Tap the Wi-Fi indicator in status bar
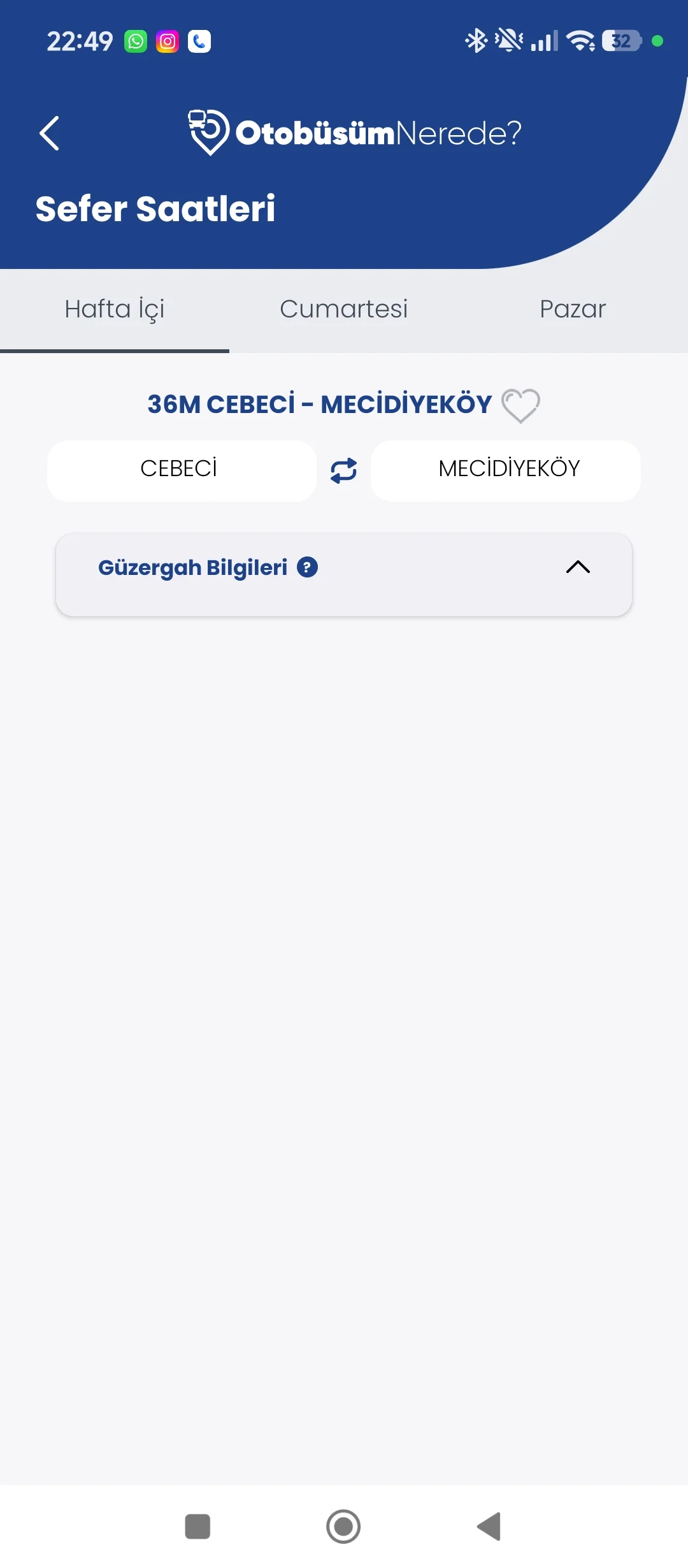Screen dimensions: 688x1568 pos(580,40)
